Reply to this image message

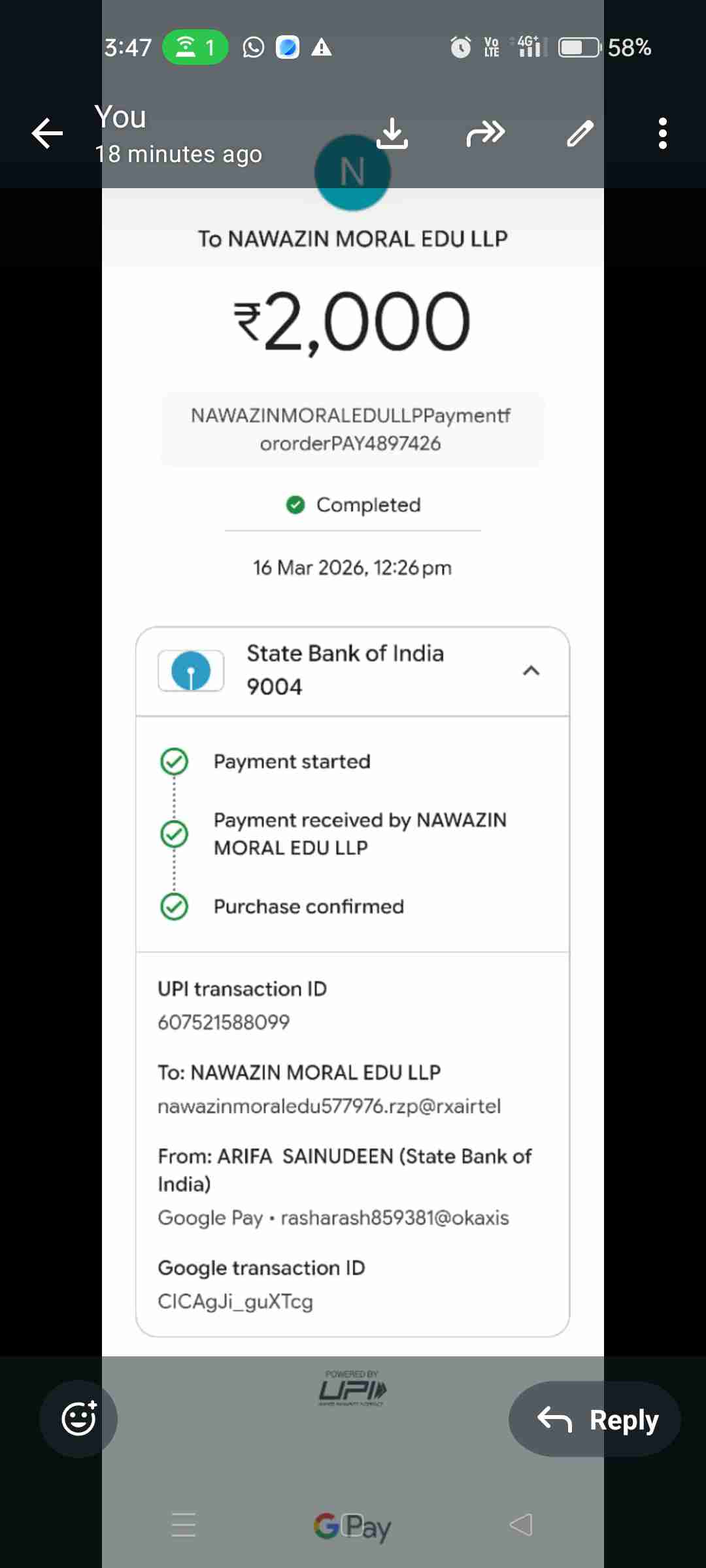pyautogui.click(x=595, y=1419)
